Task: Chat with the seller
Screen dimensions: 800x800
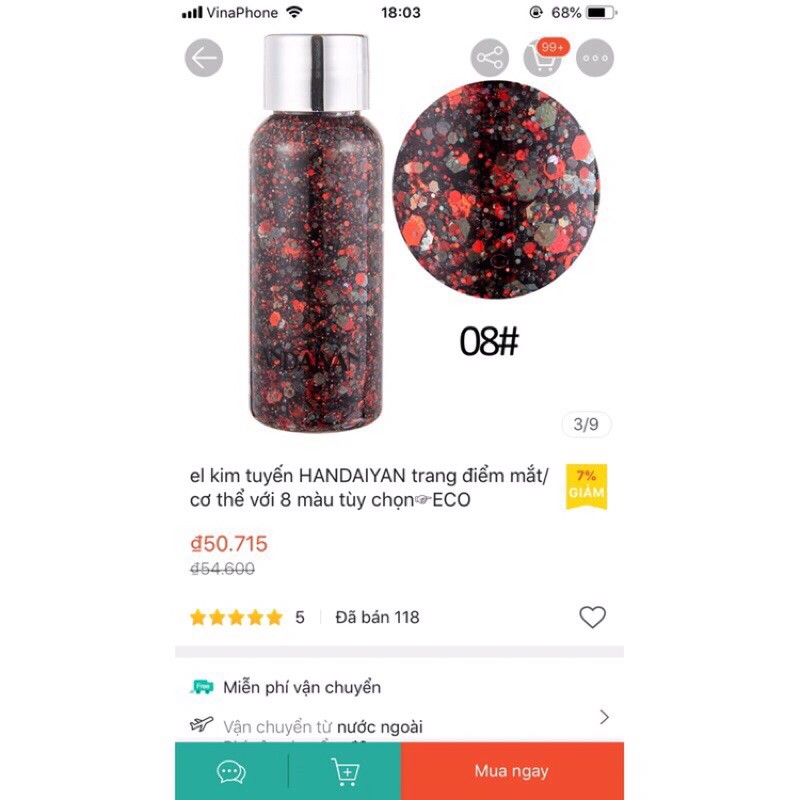Action: (x=231, y=771)
